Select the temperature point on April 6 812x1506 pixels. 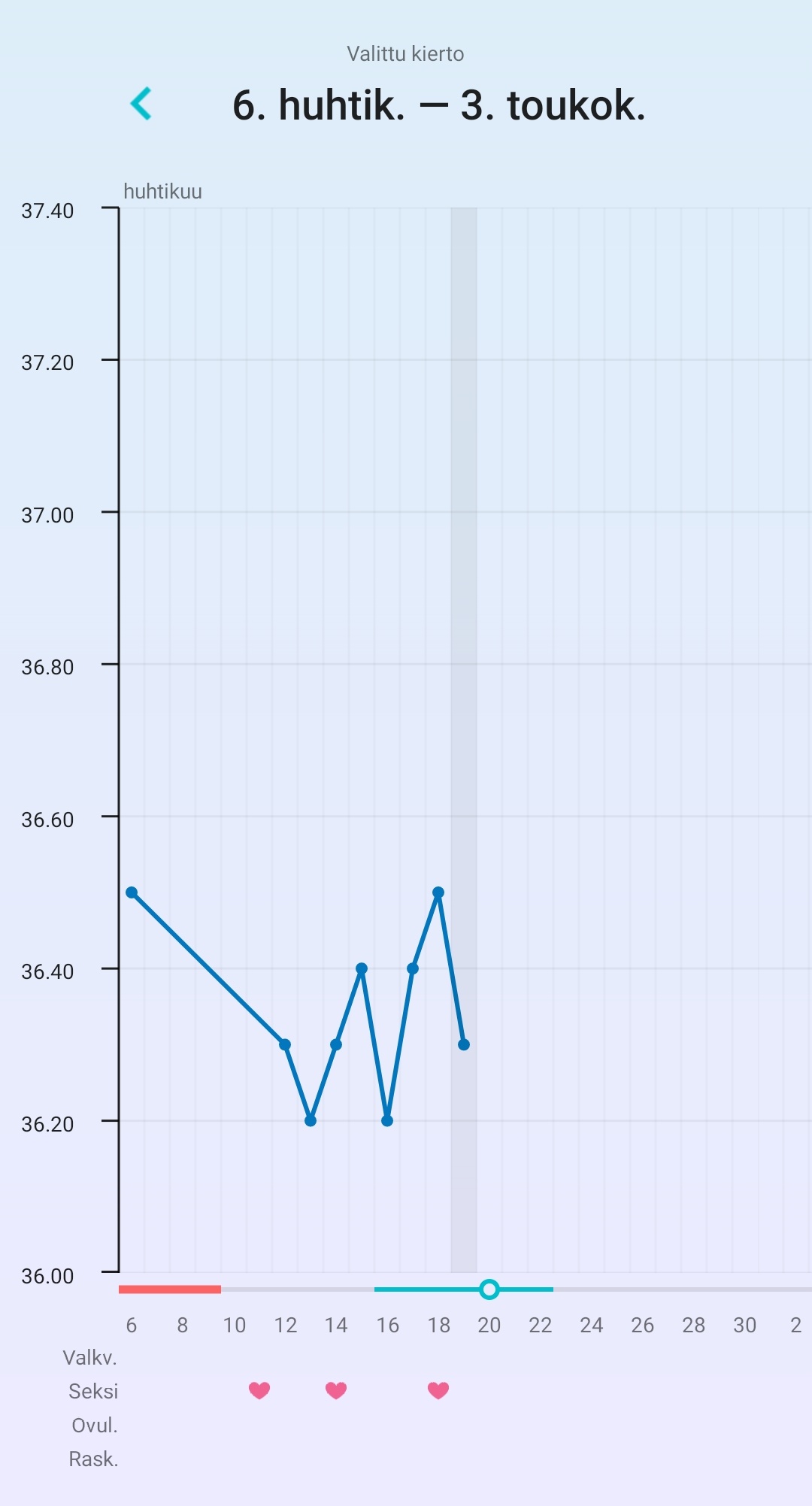pyautogui.click(x=132, y=892)
